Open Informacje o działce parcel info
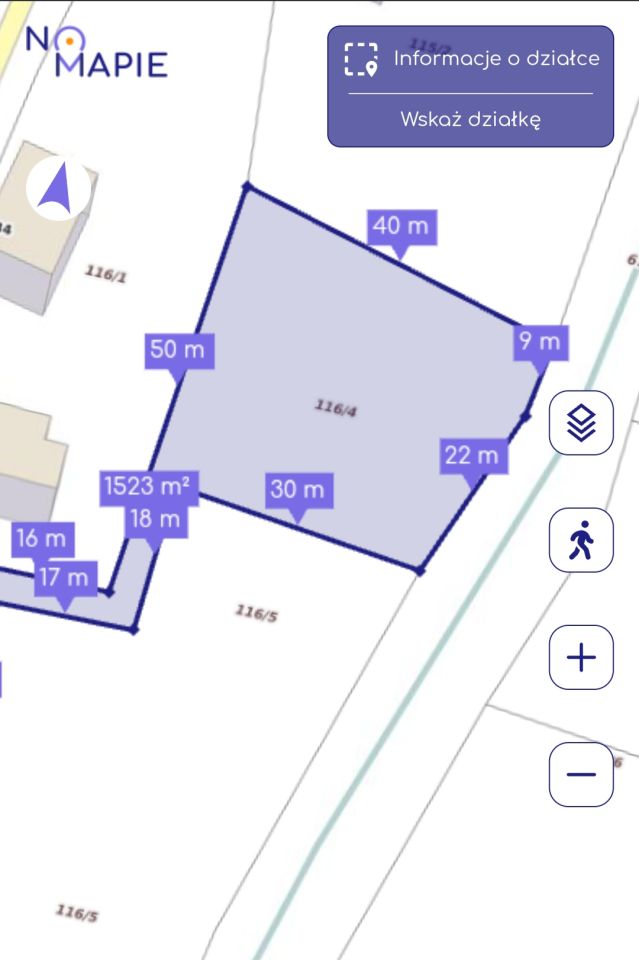The width and height of the screenshot is (639, 960). click(471, 59)
